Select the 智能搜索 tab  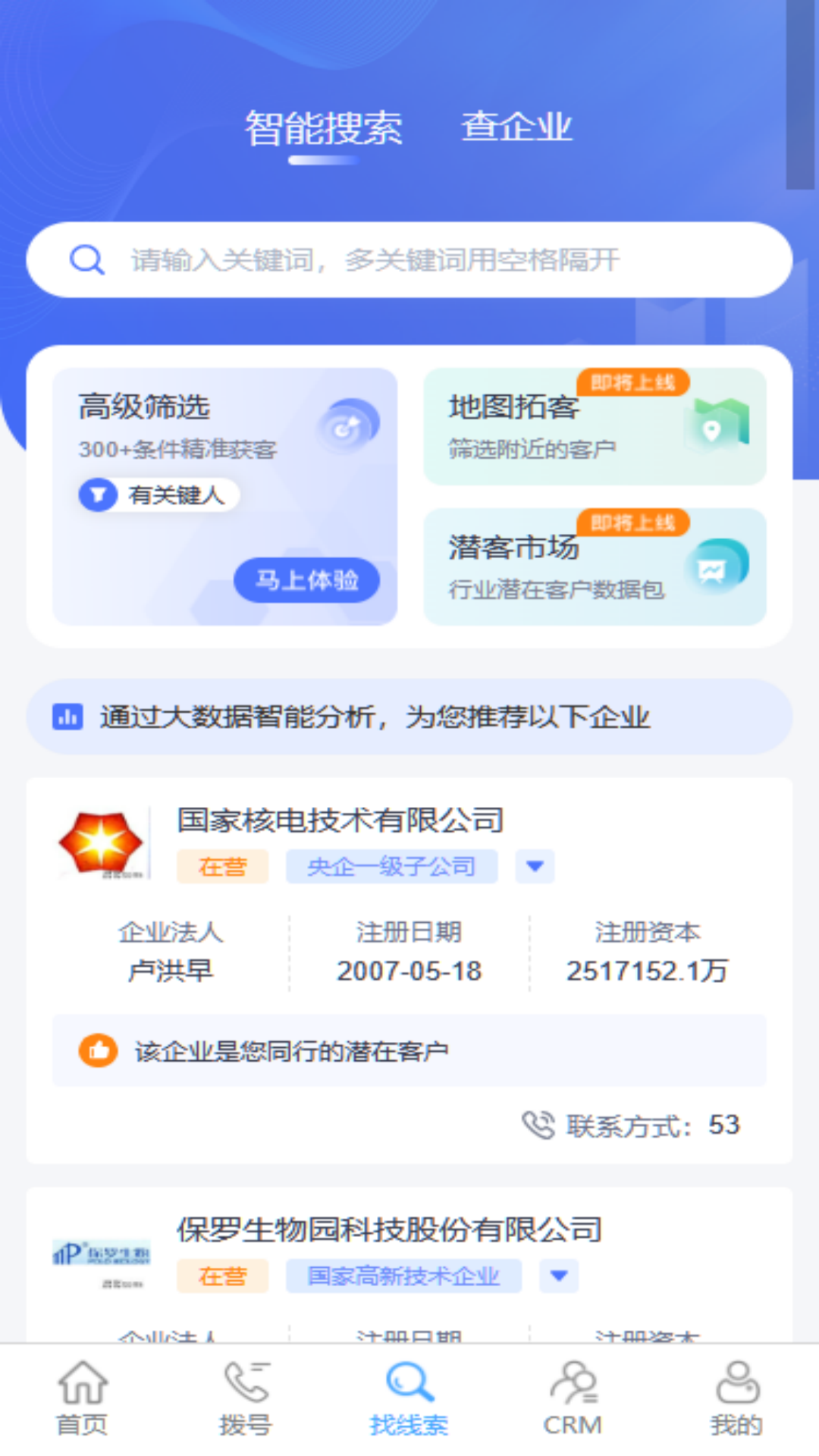[323, 127]
